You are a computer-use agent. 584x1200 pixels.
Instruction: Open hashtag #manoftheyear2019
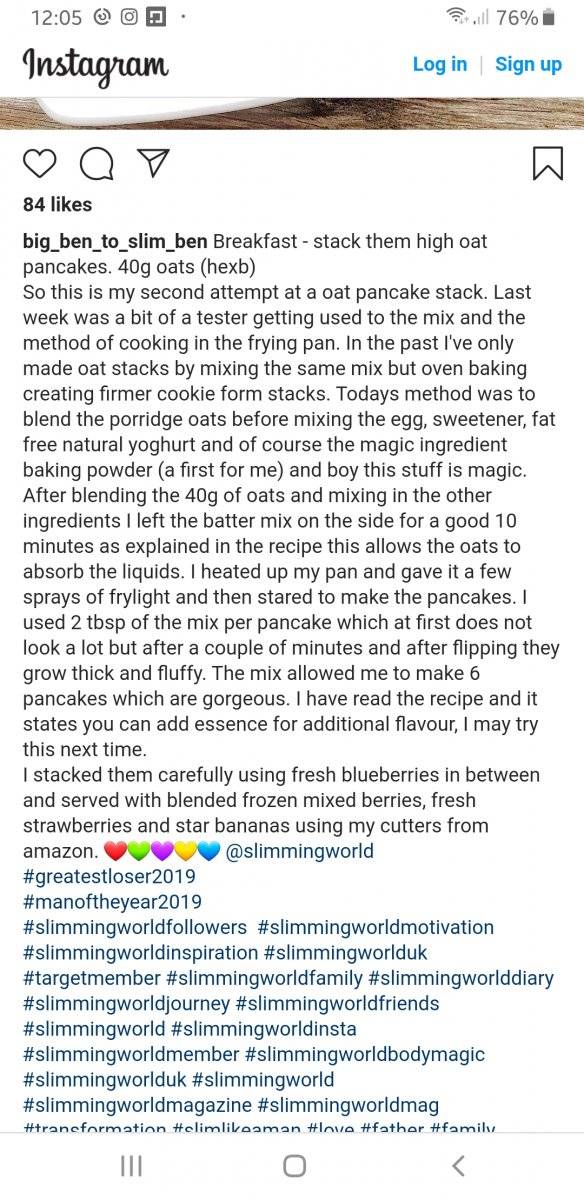pyautogui.click(x=112, y=902)
